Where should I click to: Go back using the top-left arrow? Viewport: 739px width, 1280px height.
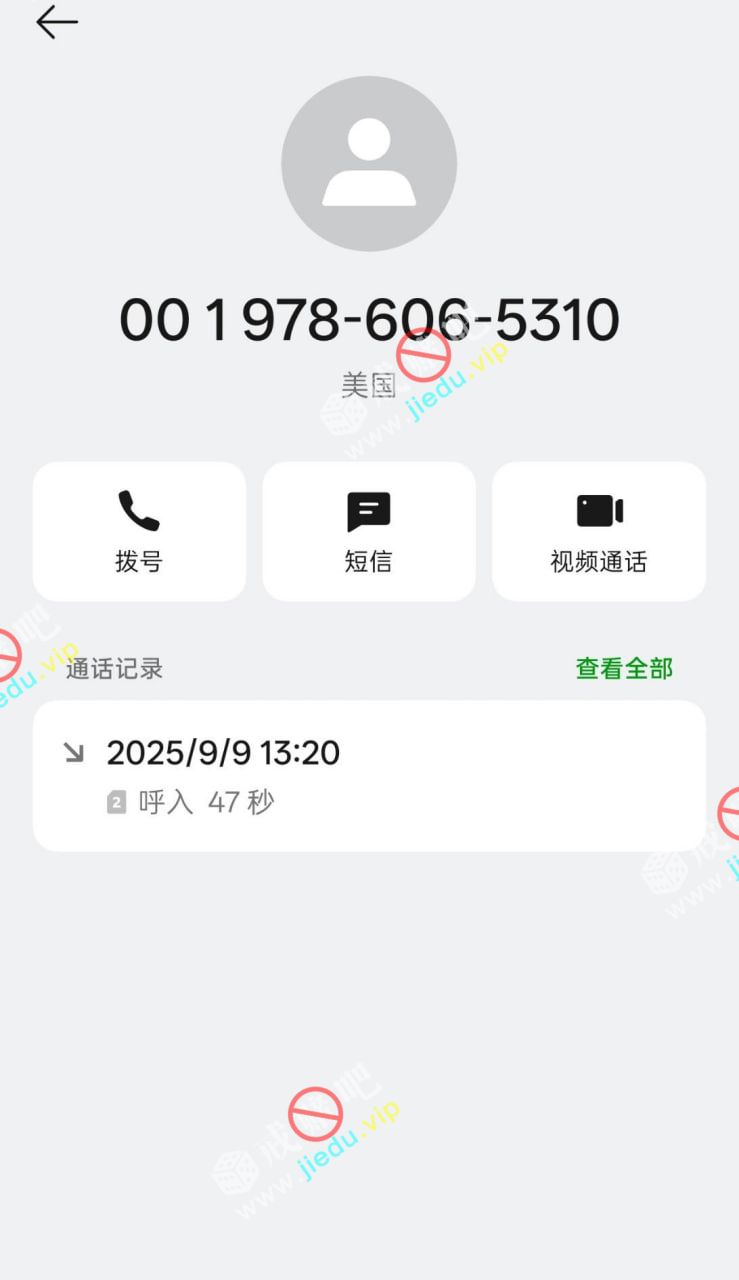click(57, 23)
